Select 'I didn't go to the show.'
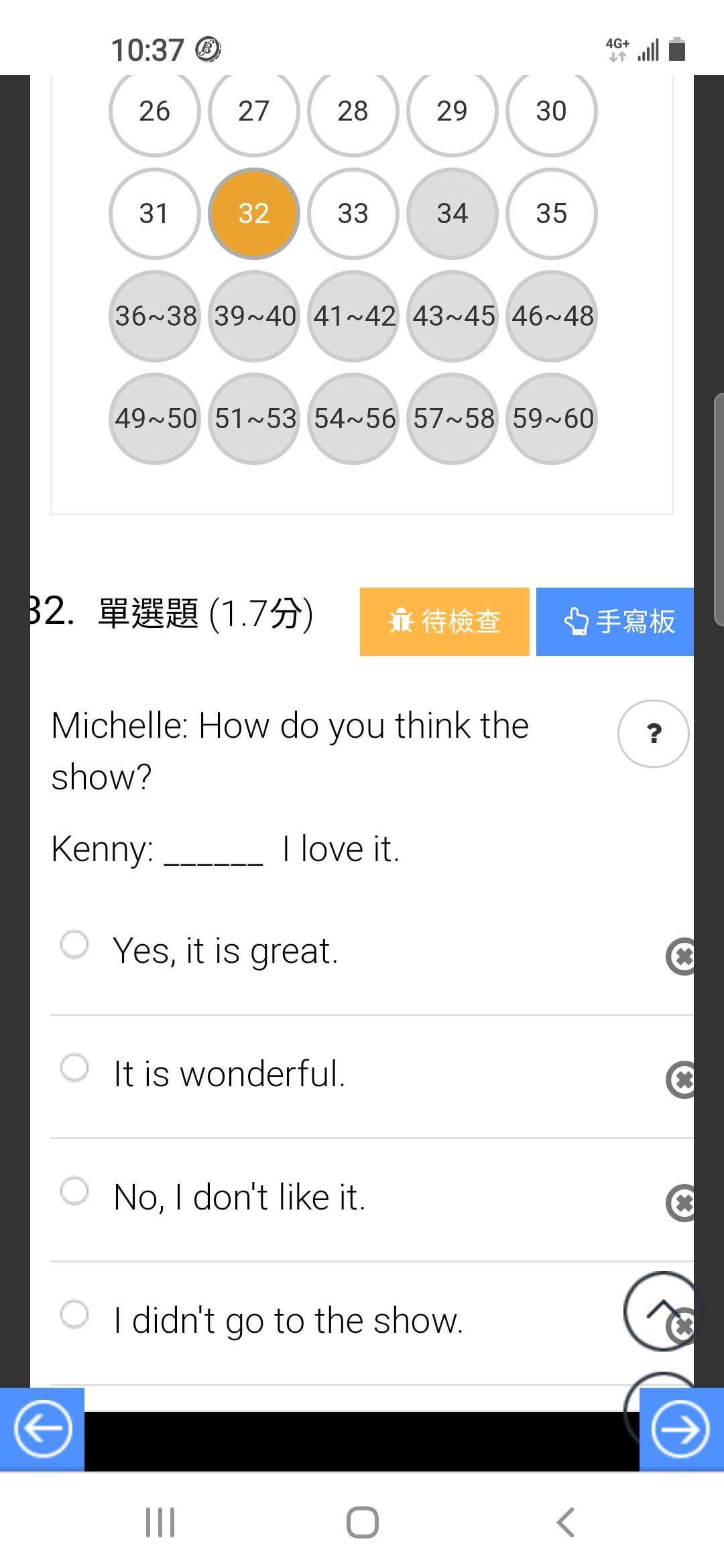The height and width of the screenshot is (1568, 724). (74, 1314)
